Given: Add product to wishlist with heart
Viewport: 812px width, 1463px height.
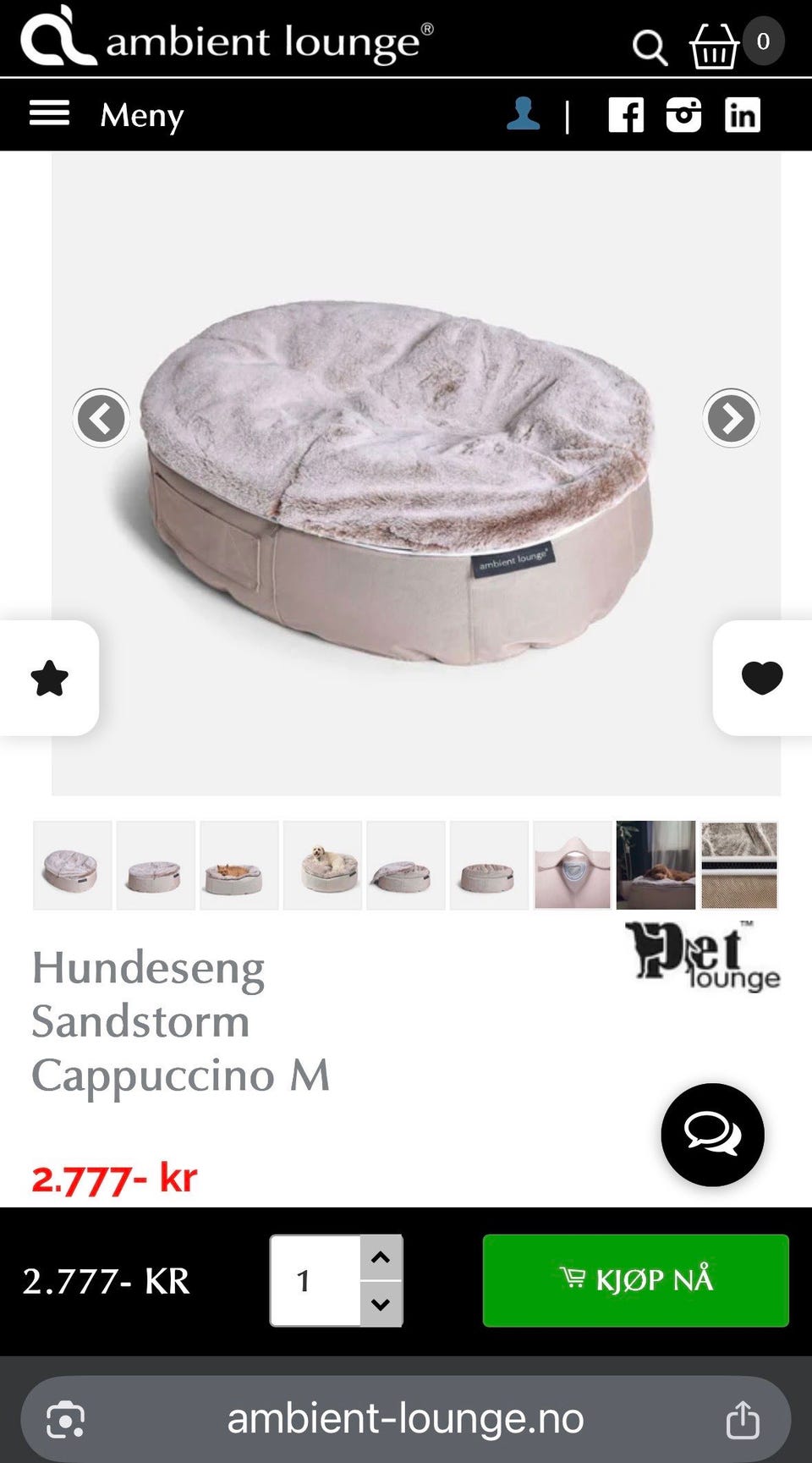Looking at the screenshot, I should [762, 678].
